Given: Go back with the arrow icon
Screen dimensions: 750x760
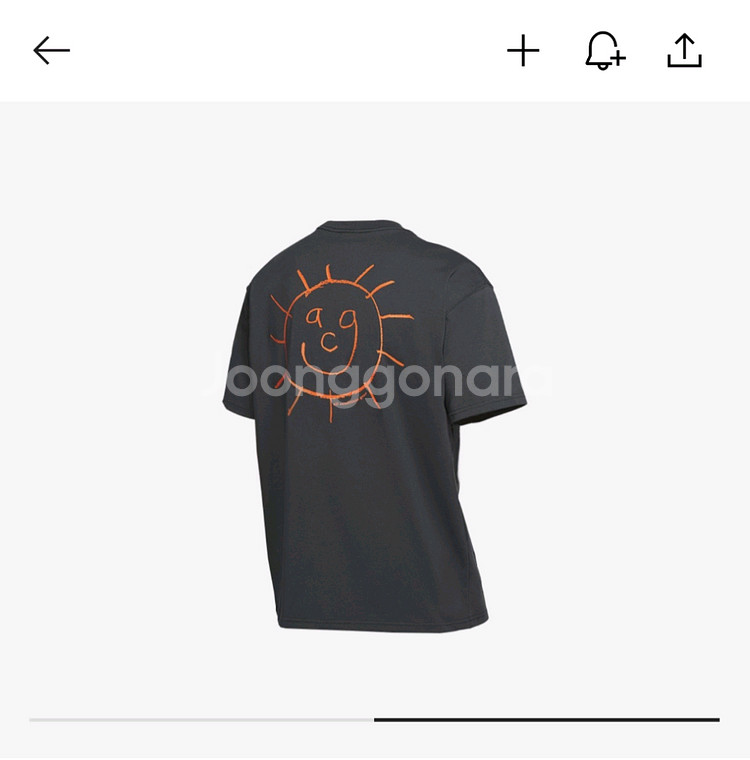Looking at the screenshot, I should tap(51, 50).
